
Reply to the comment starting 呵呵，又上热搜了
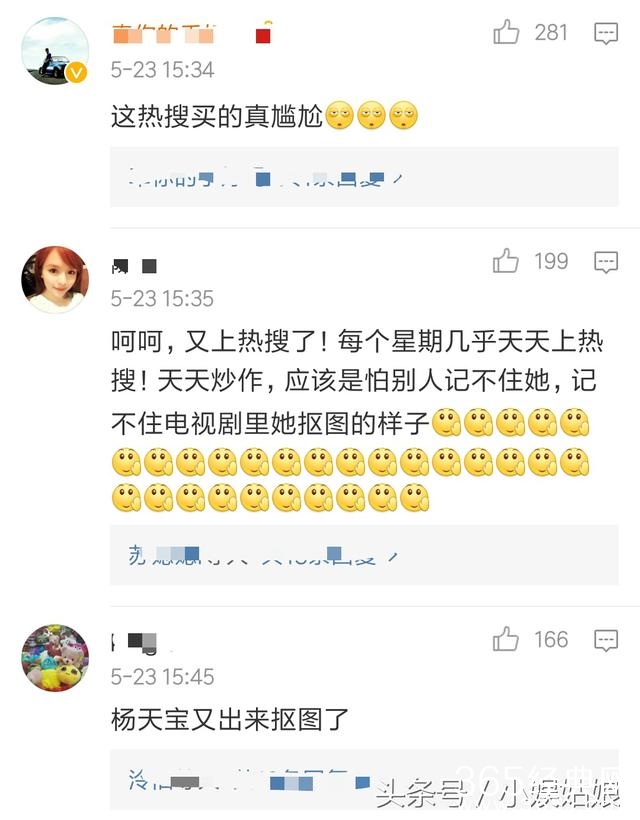tap(606, 263)
